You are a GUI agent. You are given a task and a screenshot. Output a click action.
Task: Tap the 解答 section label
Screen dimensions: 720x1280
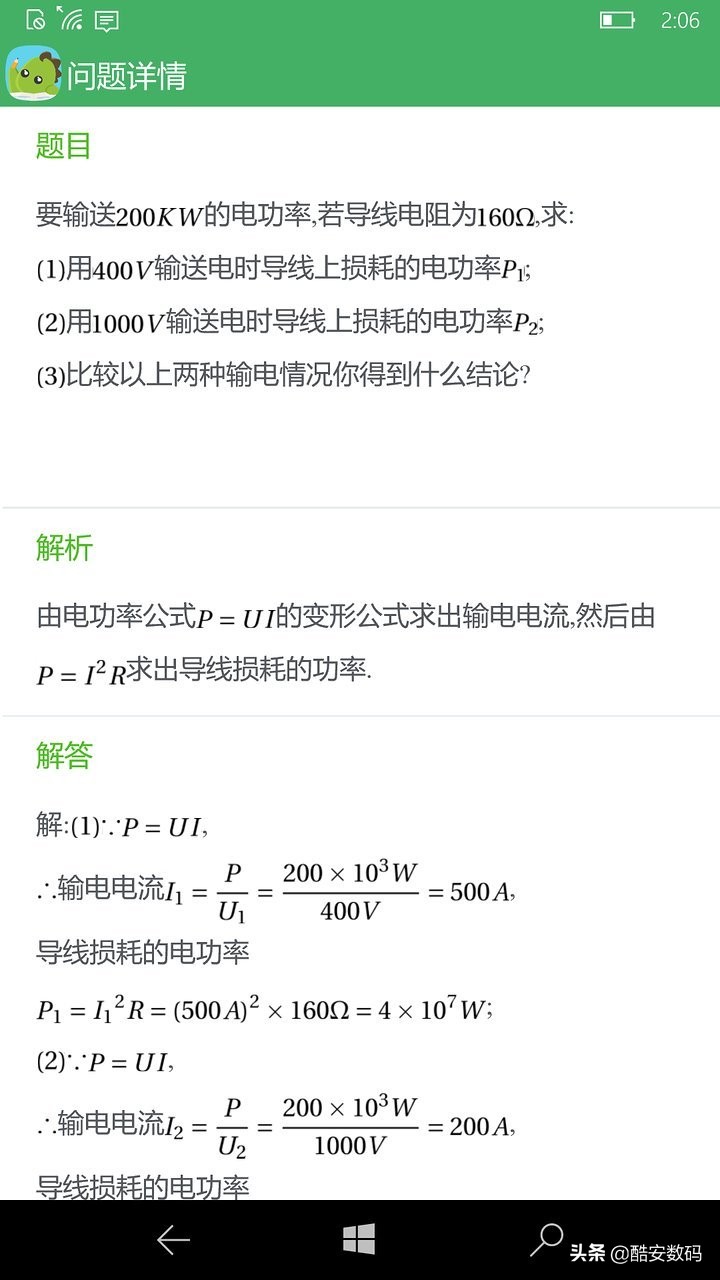pyautogui.click(x=64, y=757)
